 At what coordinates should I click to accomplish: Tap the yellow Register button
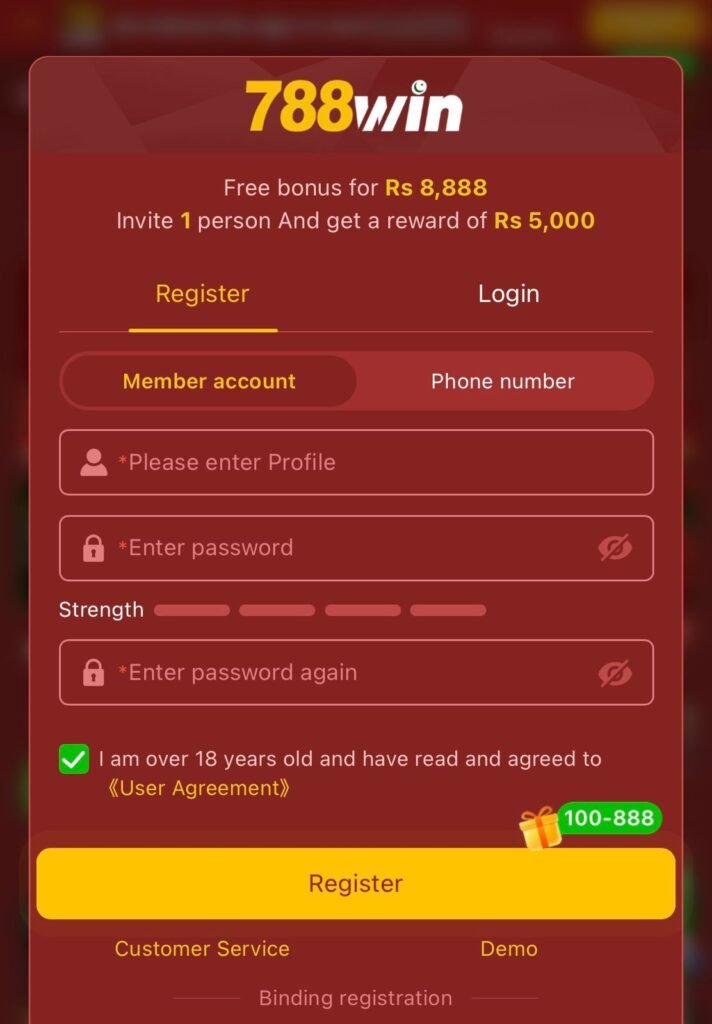coord(356,884)
